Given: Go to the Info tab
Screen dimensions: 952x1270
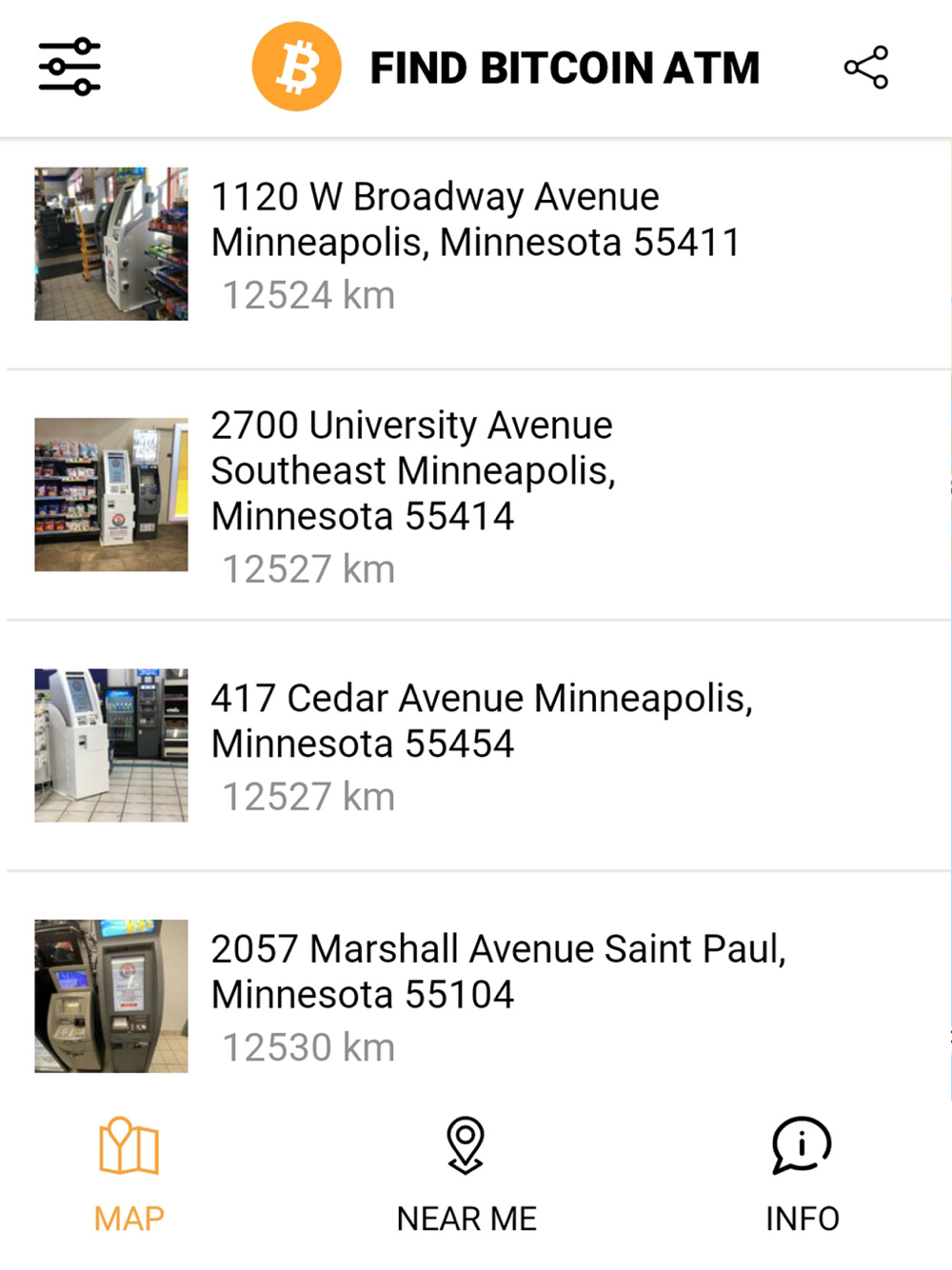Looking at the screenshot, I should [802, 1176].
